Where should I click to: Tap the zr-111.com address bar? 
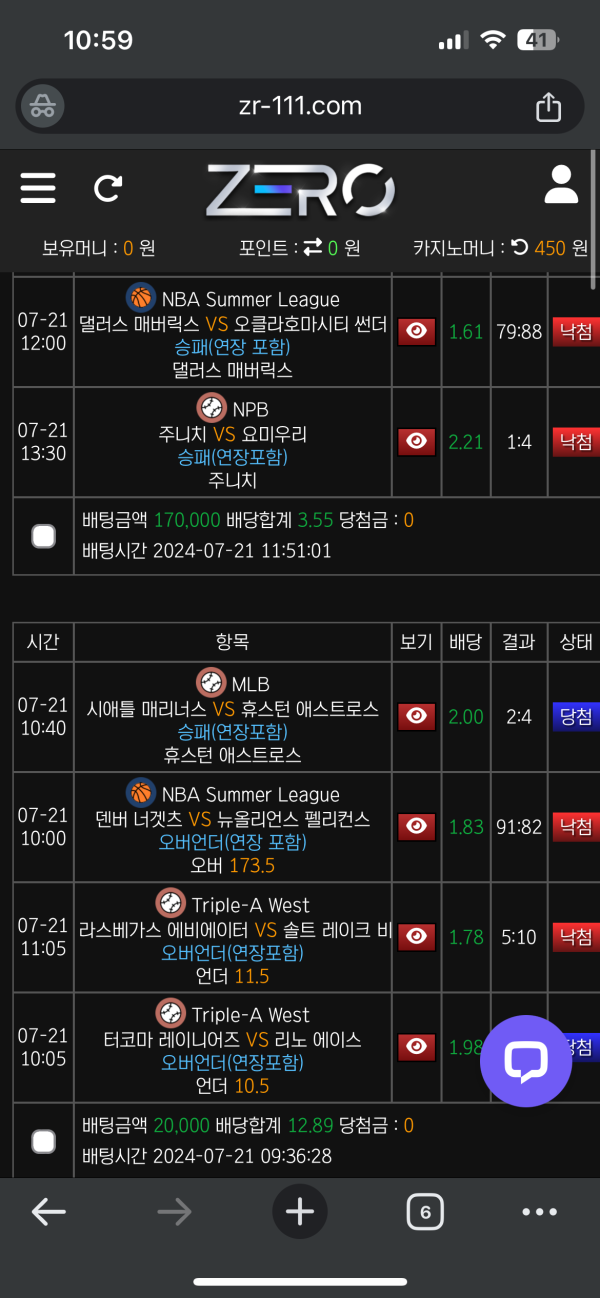[x=300, y=107]
